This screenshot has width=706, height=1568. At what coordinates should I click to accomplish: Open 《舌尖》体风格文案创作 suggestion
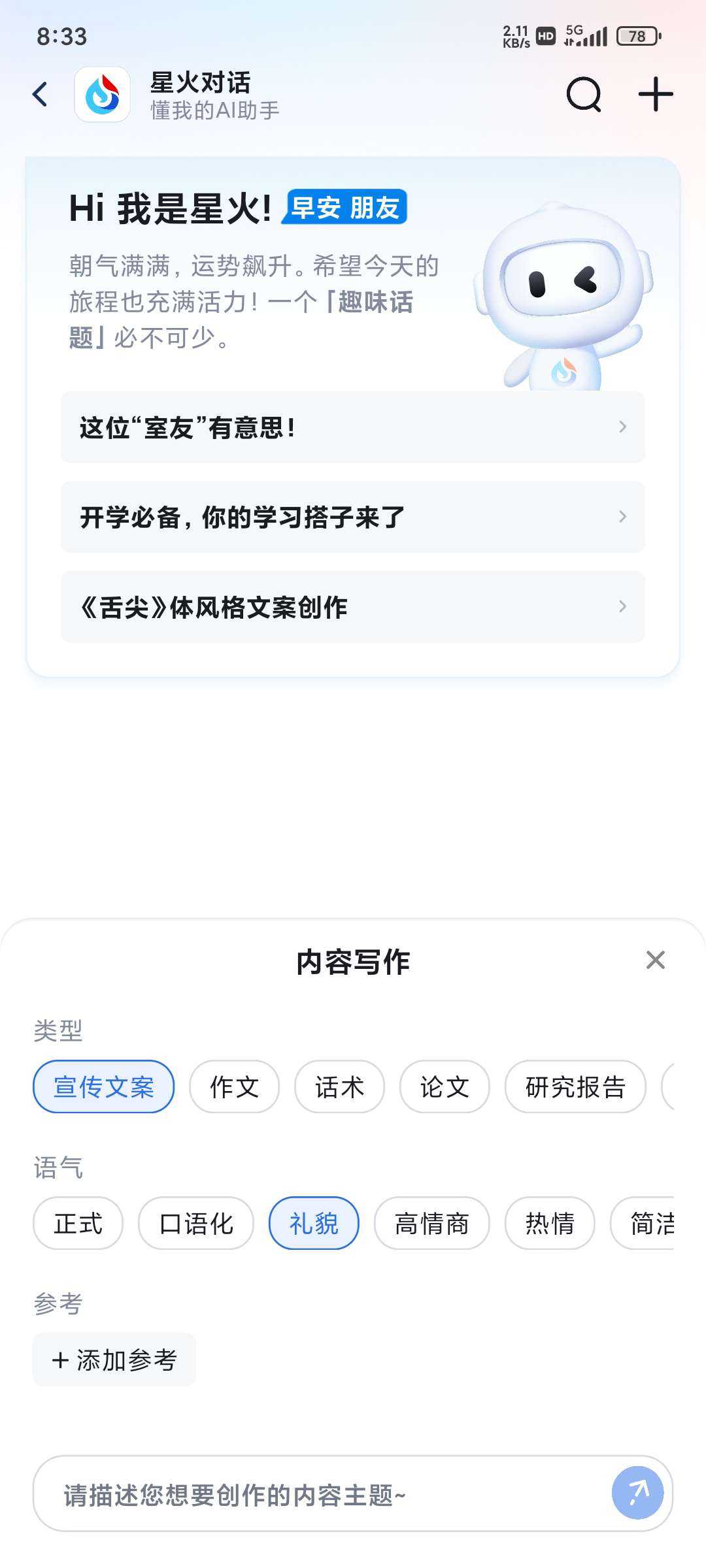coord(353,607)
